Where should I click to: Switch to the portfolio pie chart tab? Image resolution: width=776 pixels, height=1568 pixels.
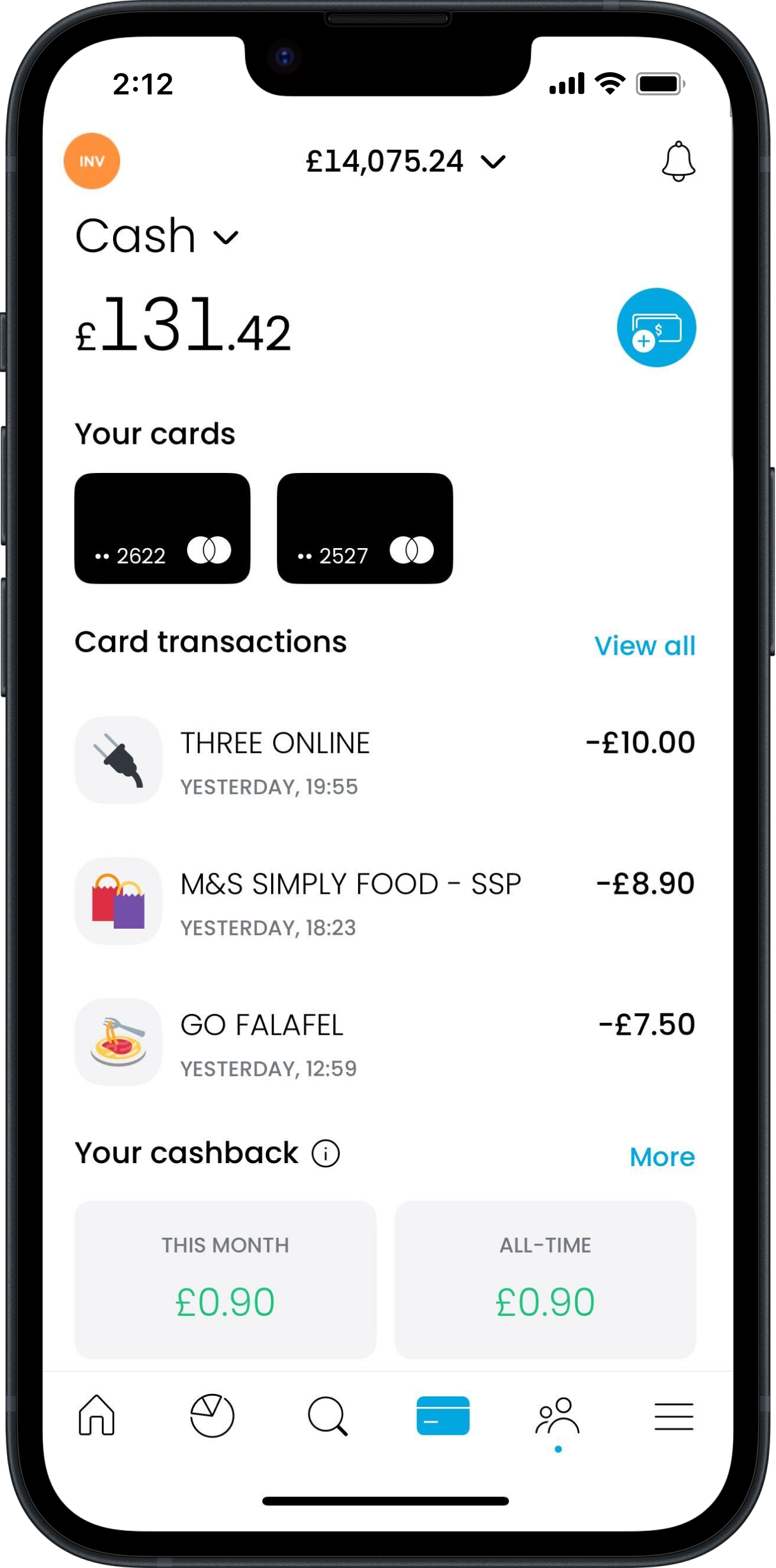(212, 1416)
